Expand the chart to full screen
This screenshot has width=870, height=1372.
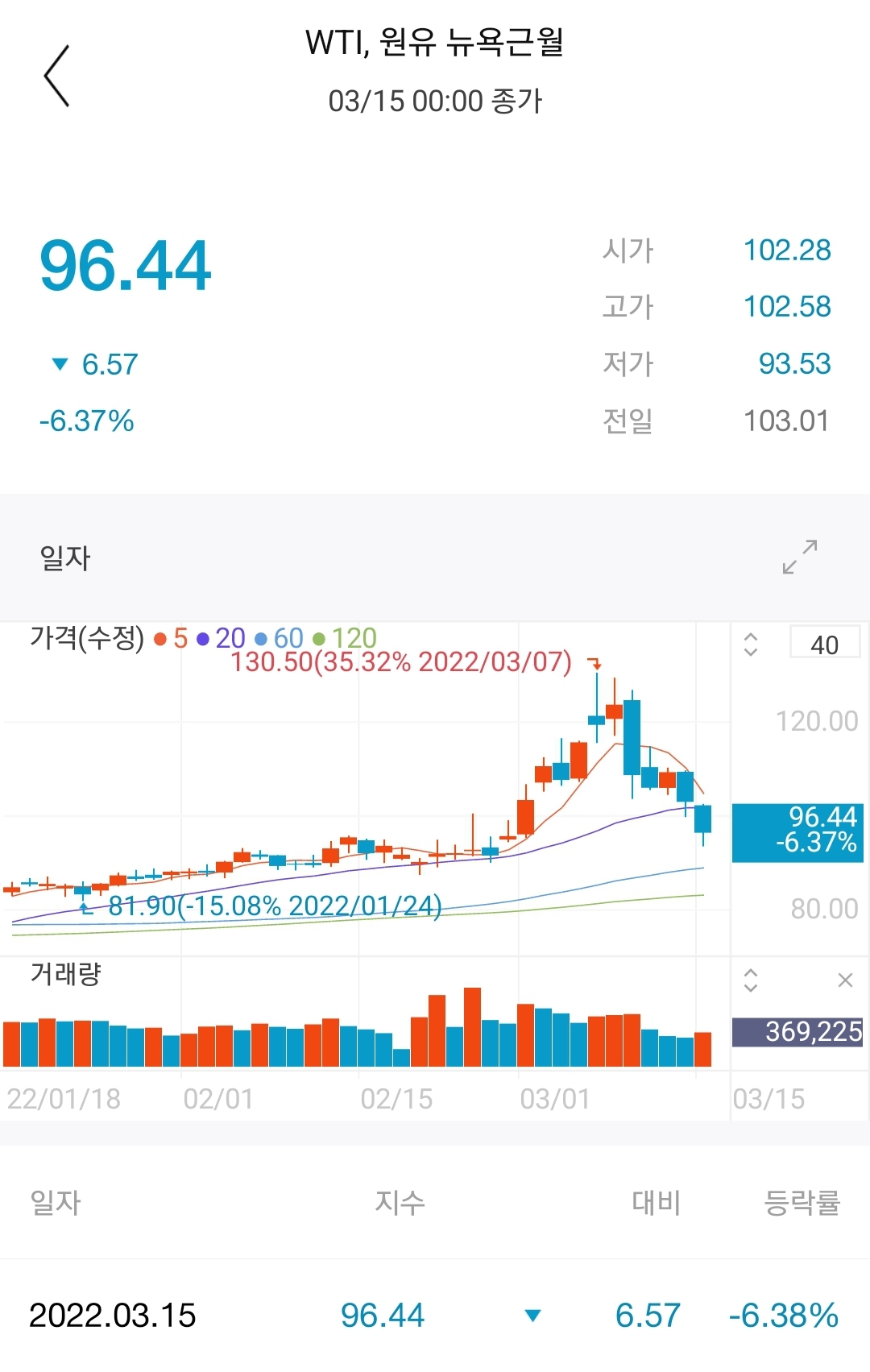pyautogui.click(x=800, y=557)
